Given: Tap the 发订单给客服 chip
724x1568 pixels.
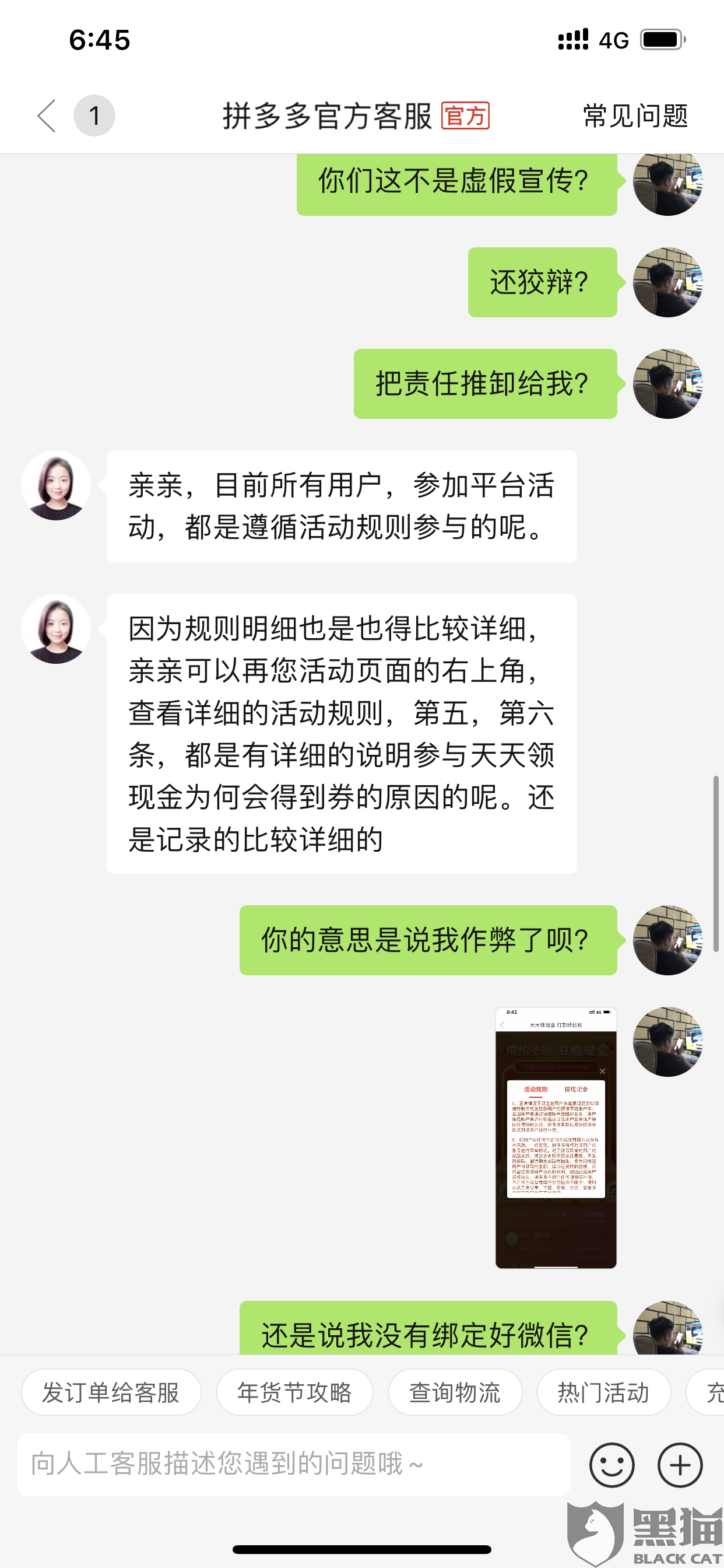Looking at the screenshot, I should click(x=111, y=1392).
